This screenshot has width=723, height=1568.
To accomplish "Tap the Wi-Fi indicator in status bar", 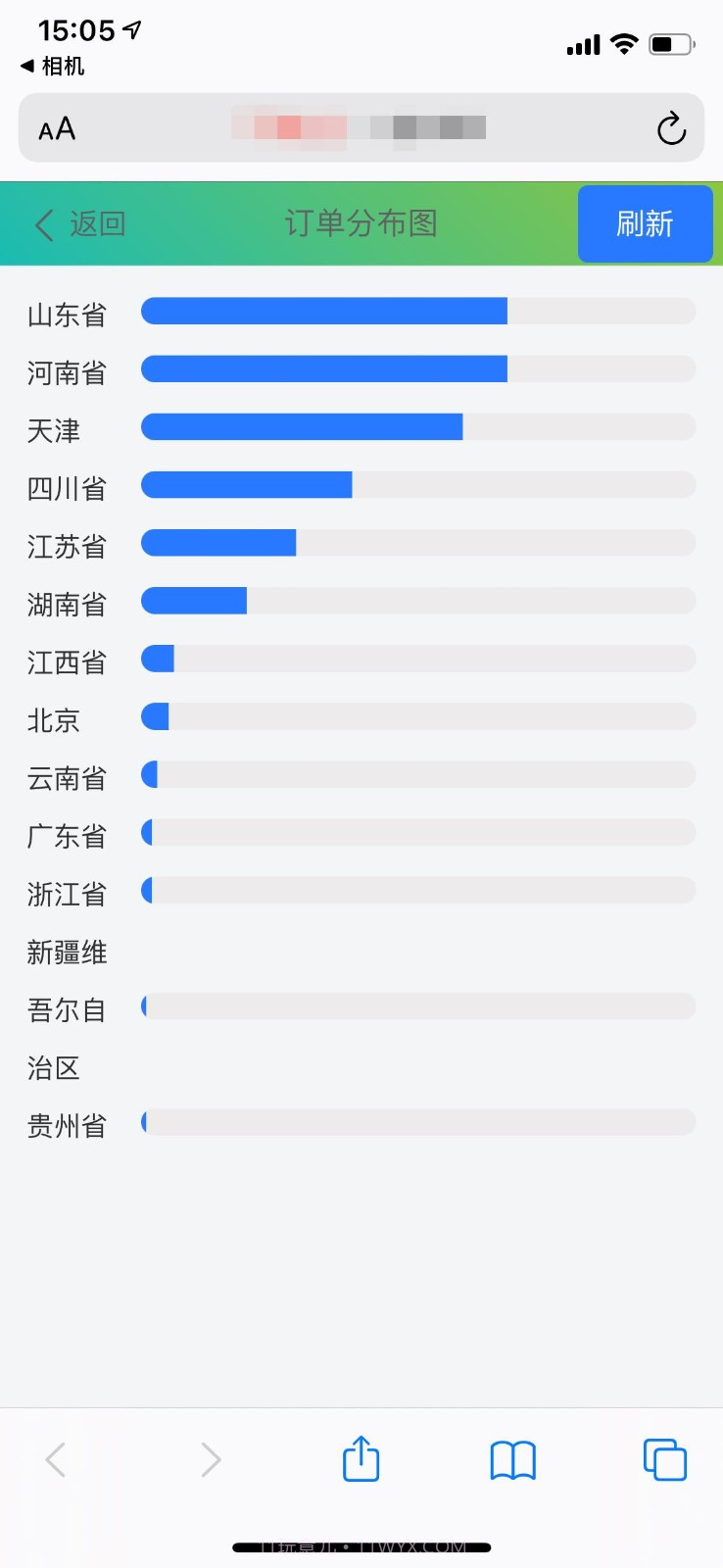I will coord(624,43).
